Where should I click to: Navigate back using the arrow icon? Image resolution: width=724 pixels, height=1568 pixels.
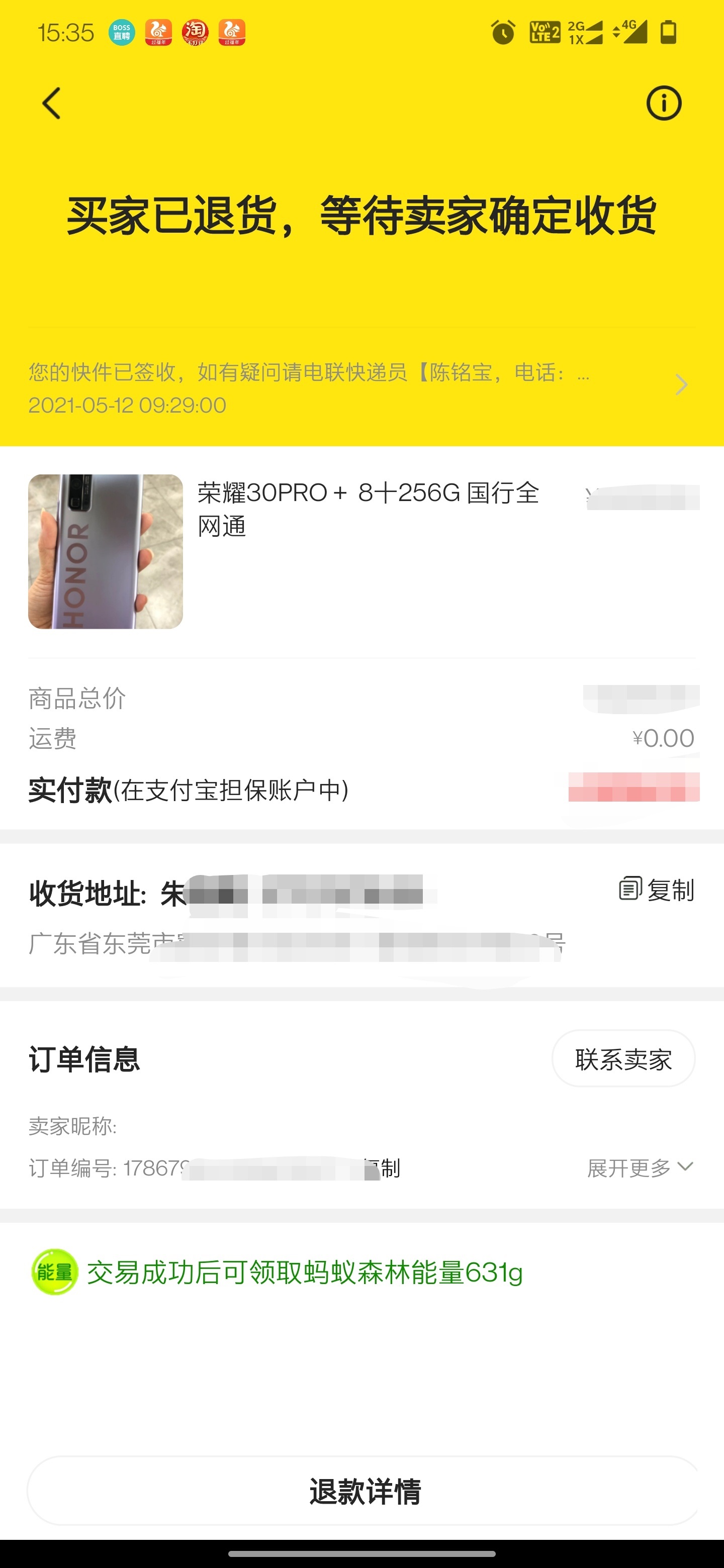(52, 102)
